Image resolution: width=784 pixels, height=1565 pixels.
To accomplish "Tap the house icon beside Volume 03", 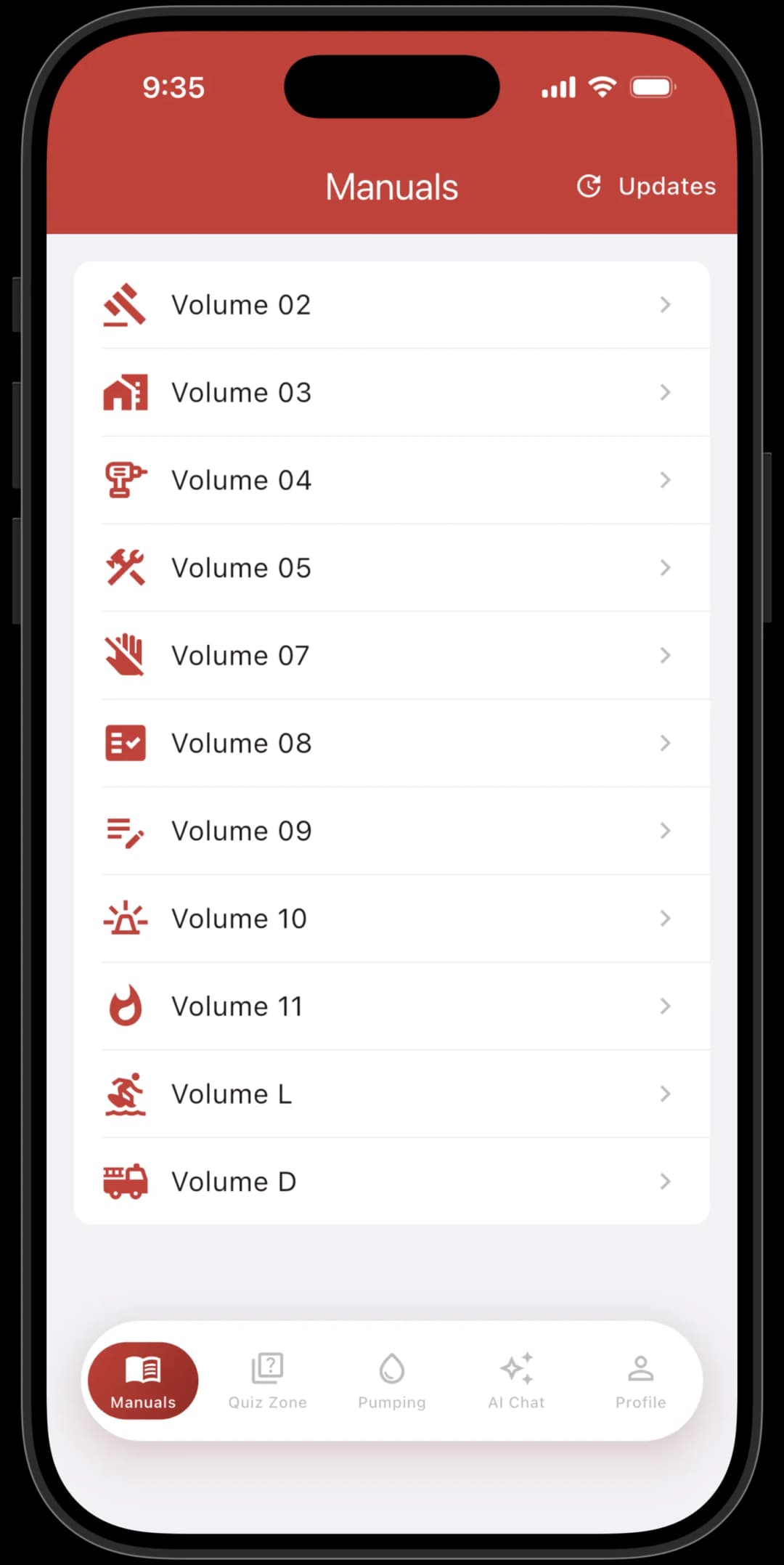I will click(x=126, y=392).
